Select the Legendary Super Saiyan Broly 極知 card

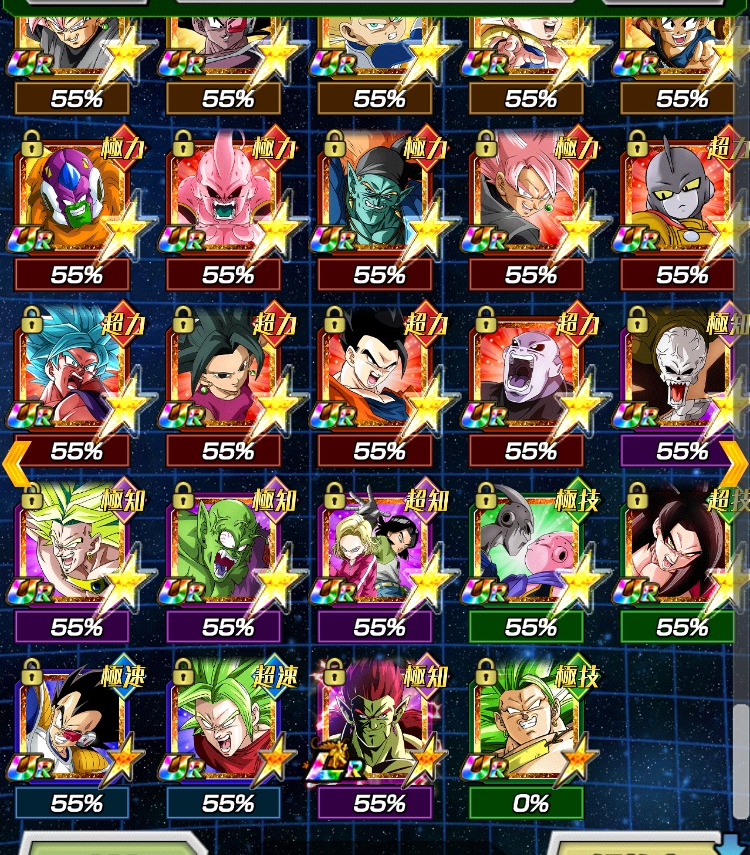pyautogui.click(x=72, y=548)
